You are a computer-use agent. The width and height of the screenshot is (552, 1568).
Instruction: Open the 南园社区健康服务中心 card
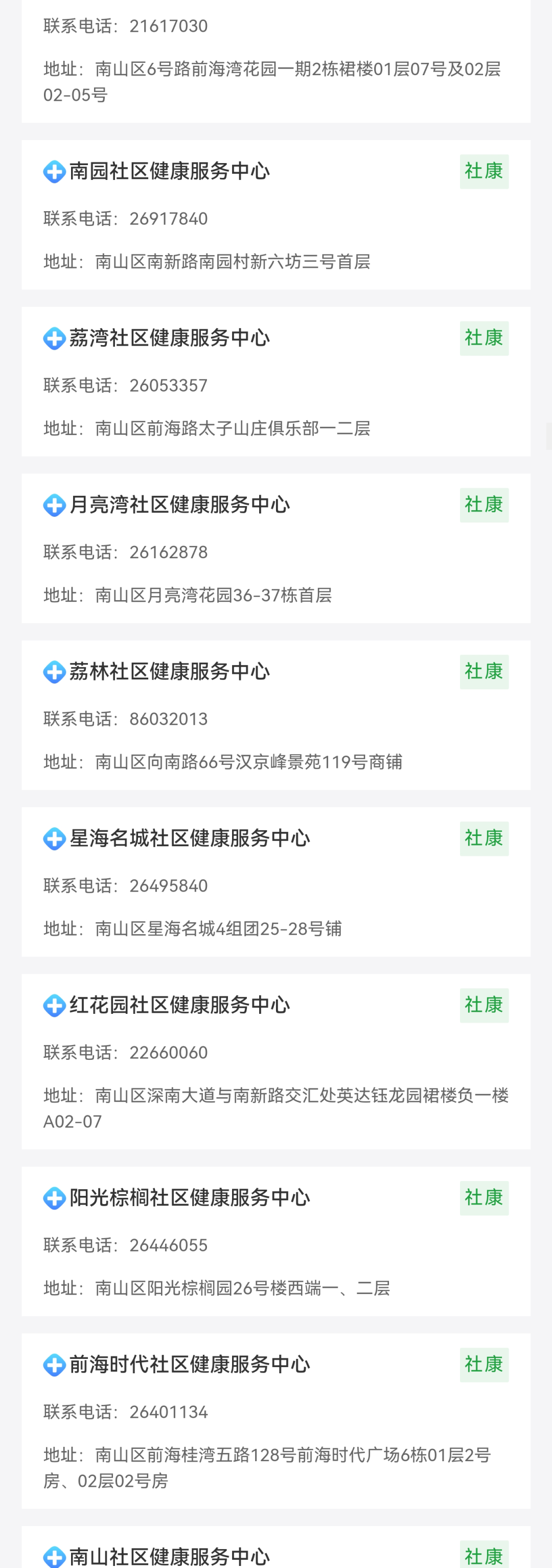click(169, 172)
